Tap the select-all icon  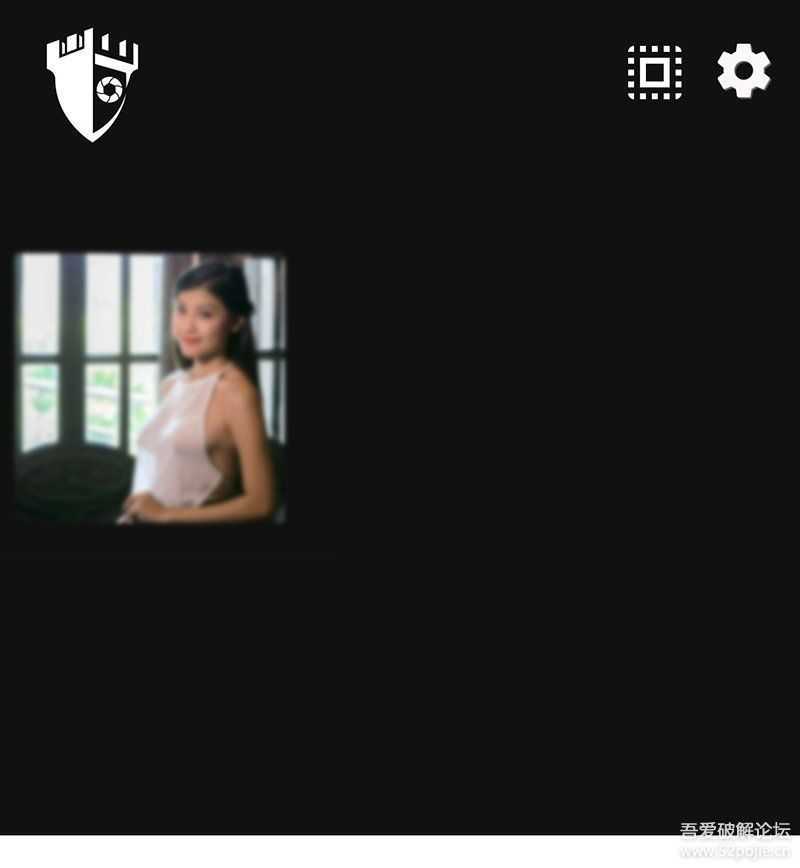[654, 72]
